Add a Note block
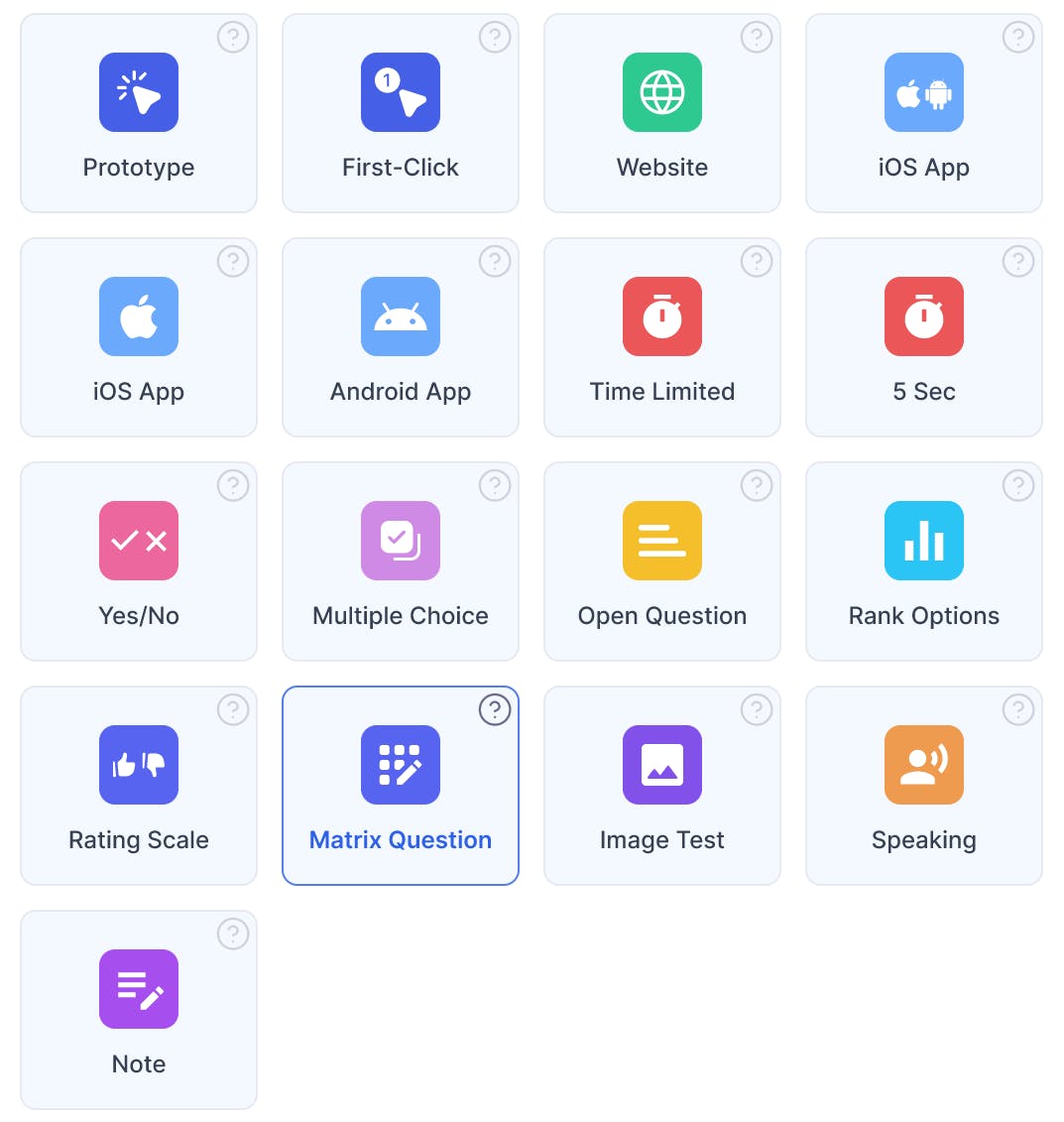The height and width of the screenshot is (1122, 1064). (x=139, y=1010)
